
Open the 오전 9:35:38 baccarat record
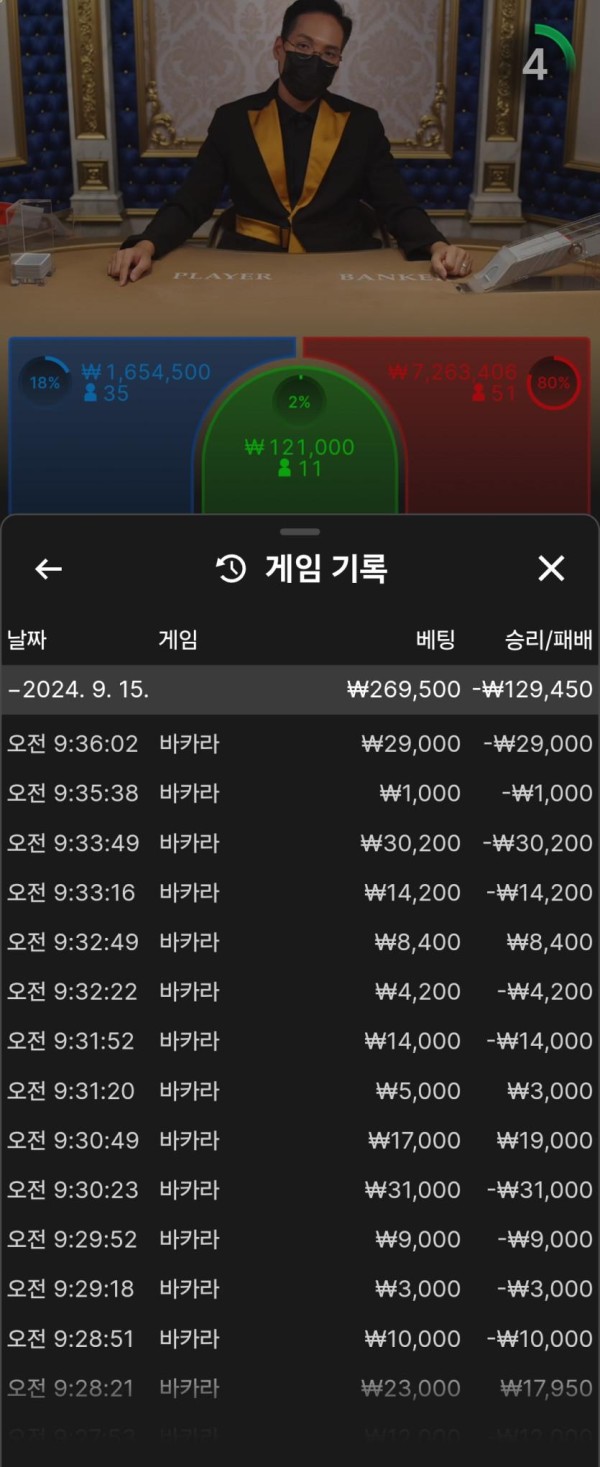300,793
